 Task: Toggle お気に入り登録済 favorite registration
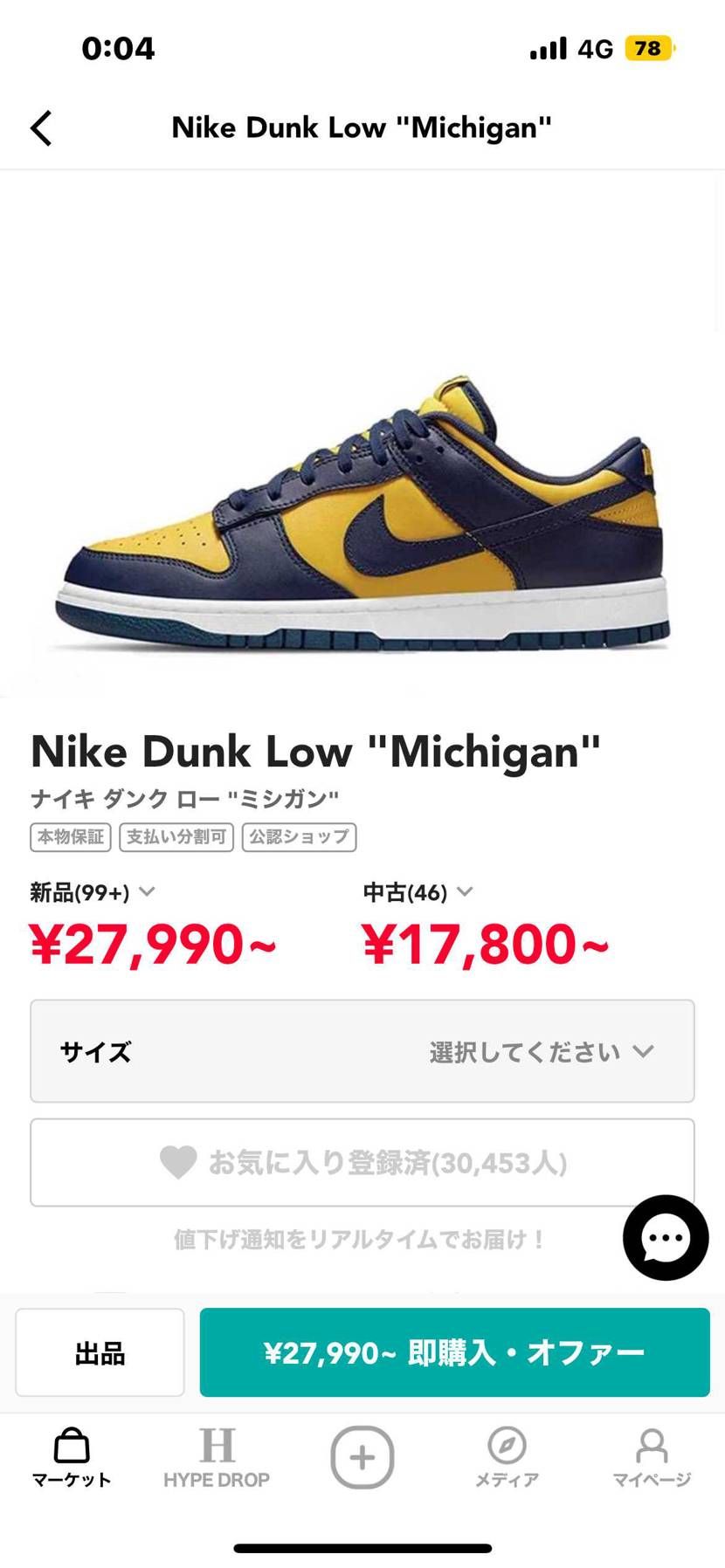(362, 1163)
